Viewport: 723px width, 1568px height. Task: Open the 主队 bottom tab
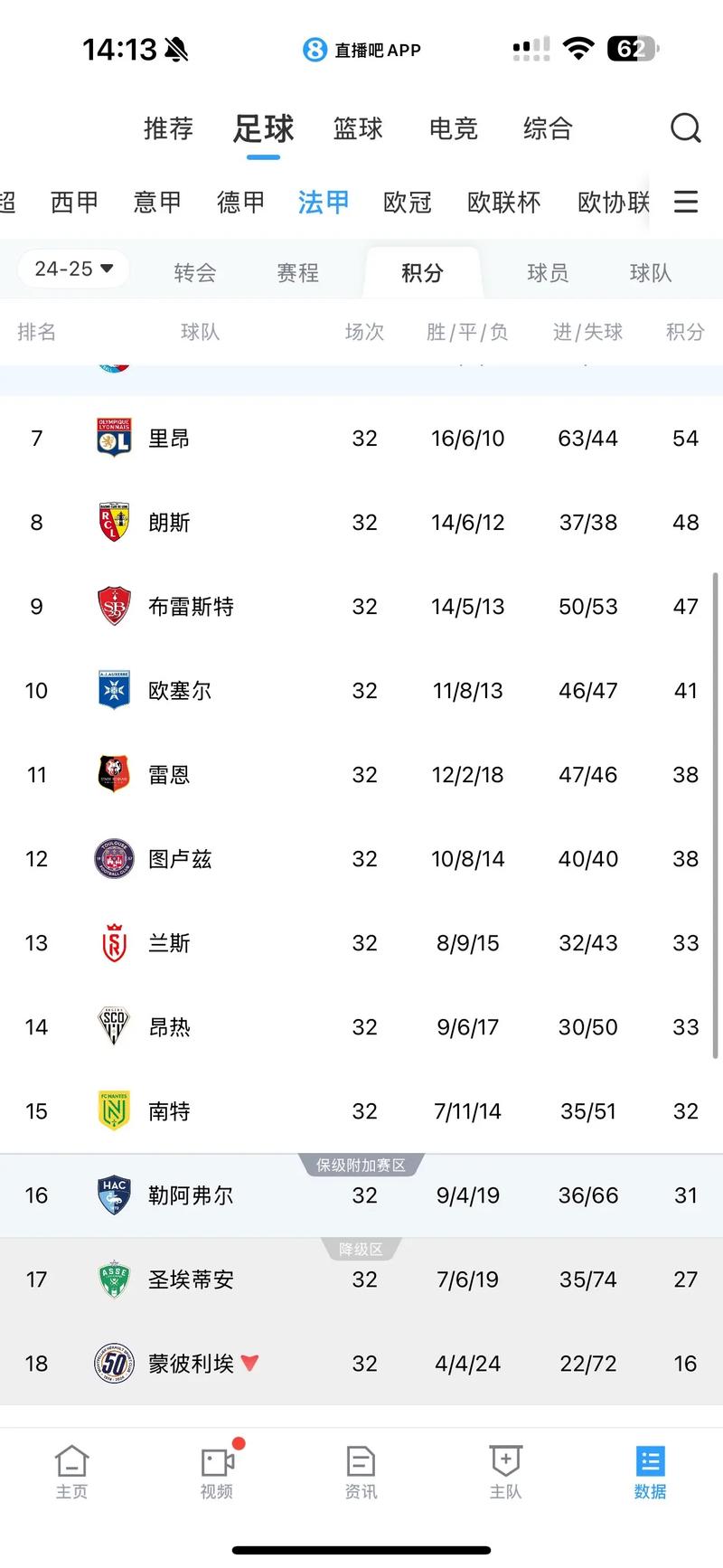pos(505,1472)
